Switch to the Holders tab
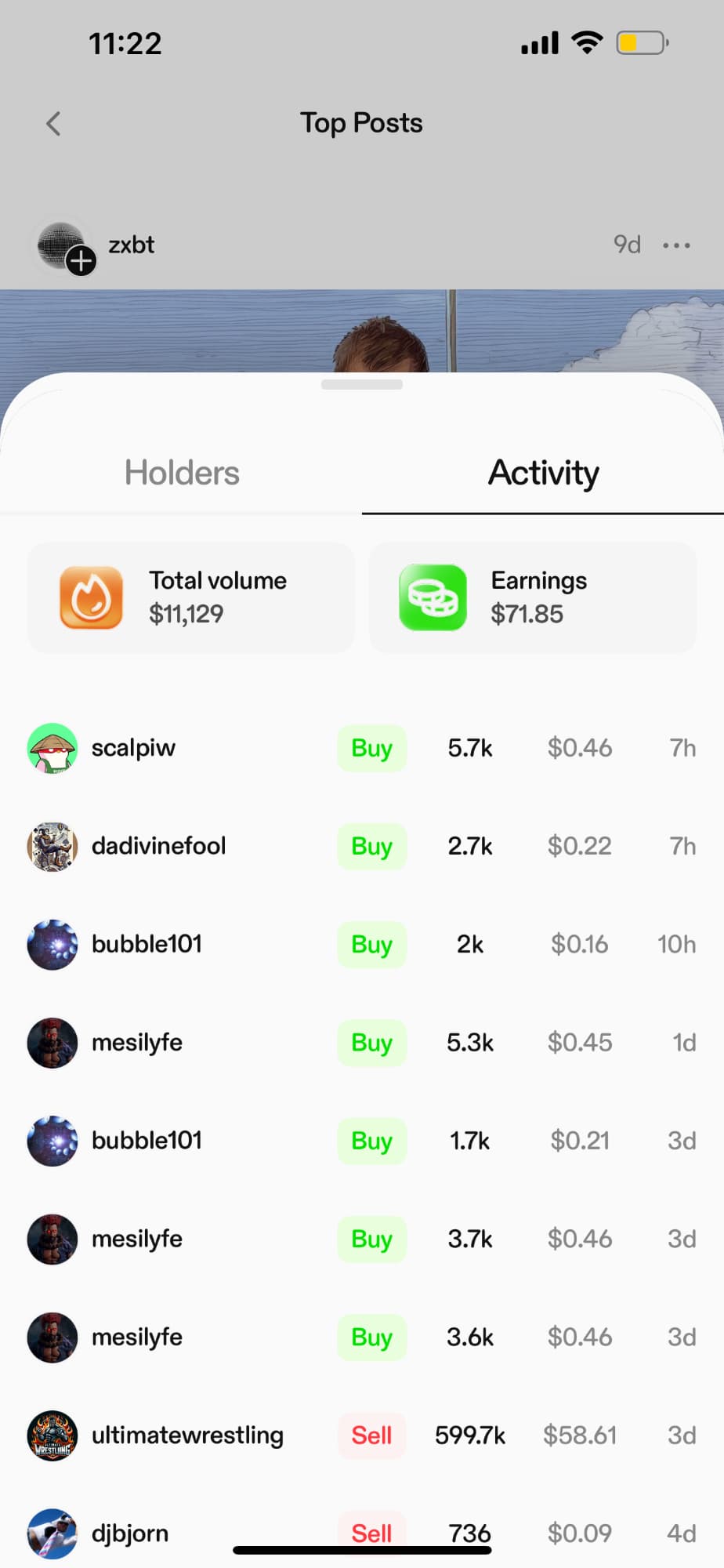Screen dimensions: 724x1568 click(182, 473)
